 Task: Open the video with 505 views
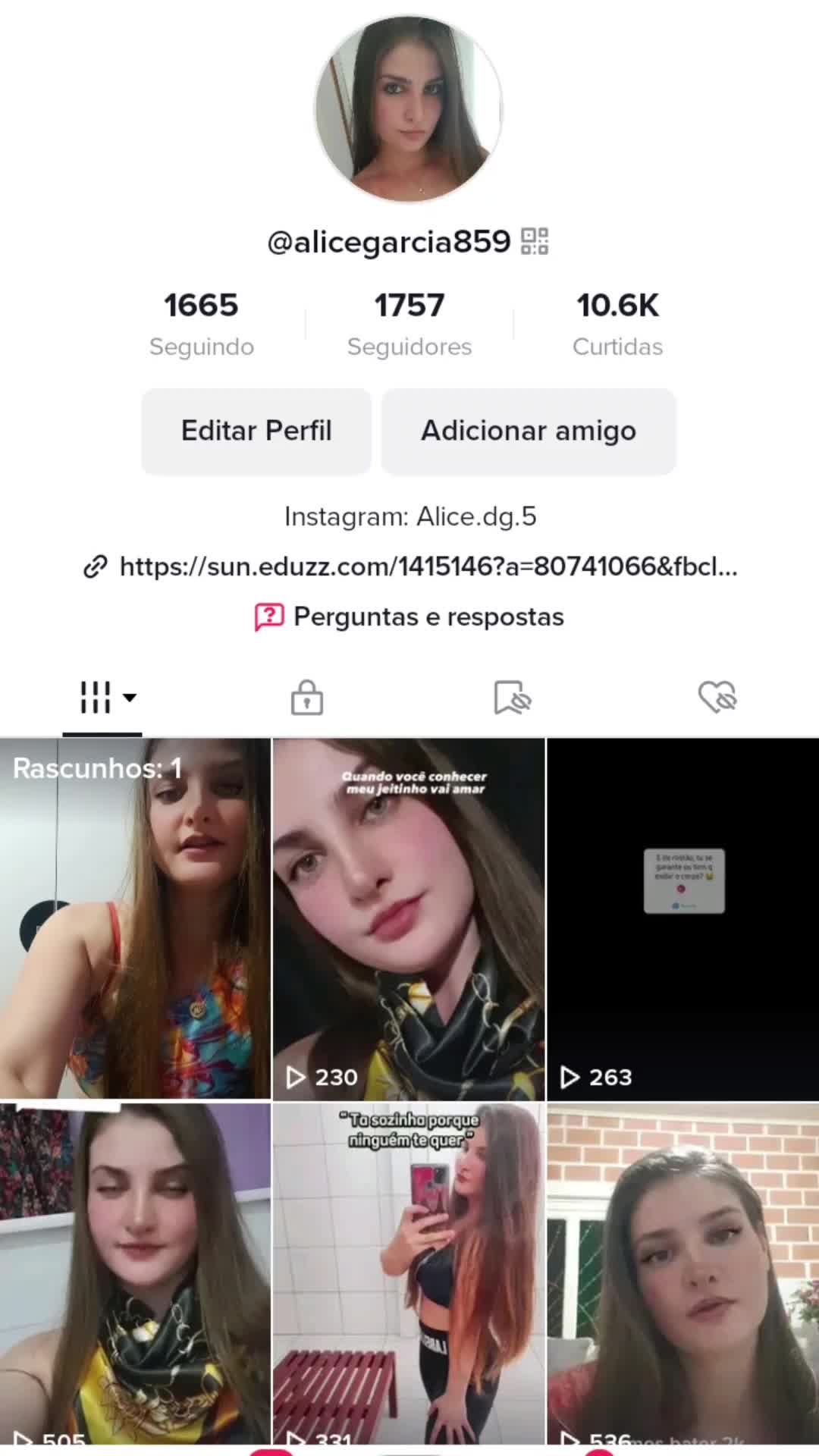point(135,1274)
